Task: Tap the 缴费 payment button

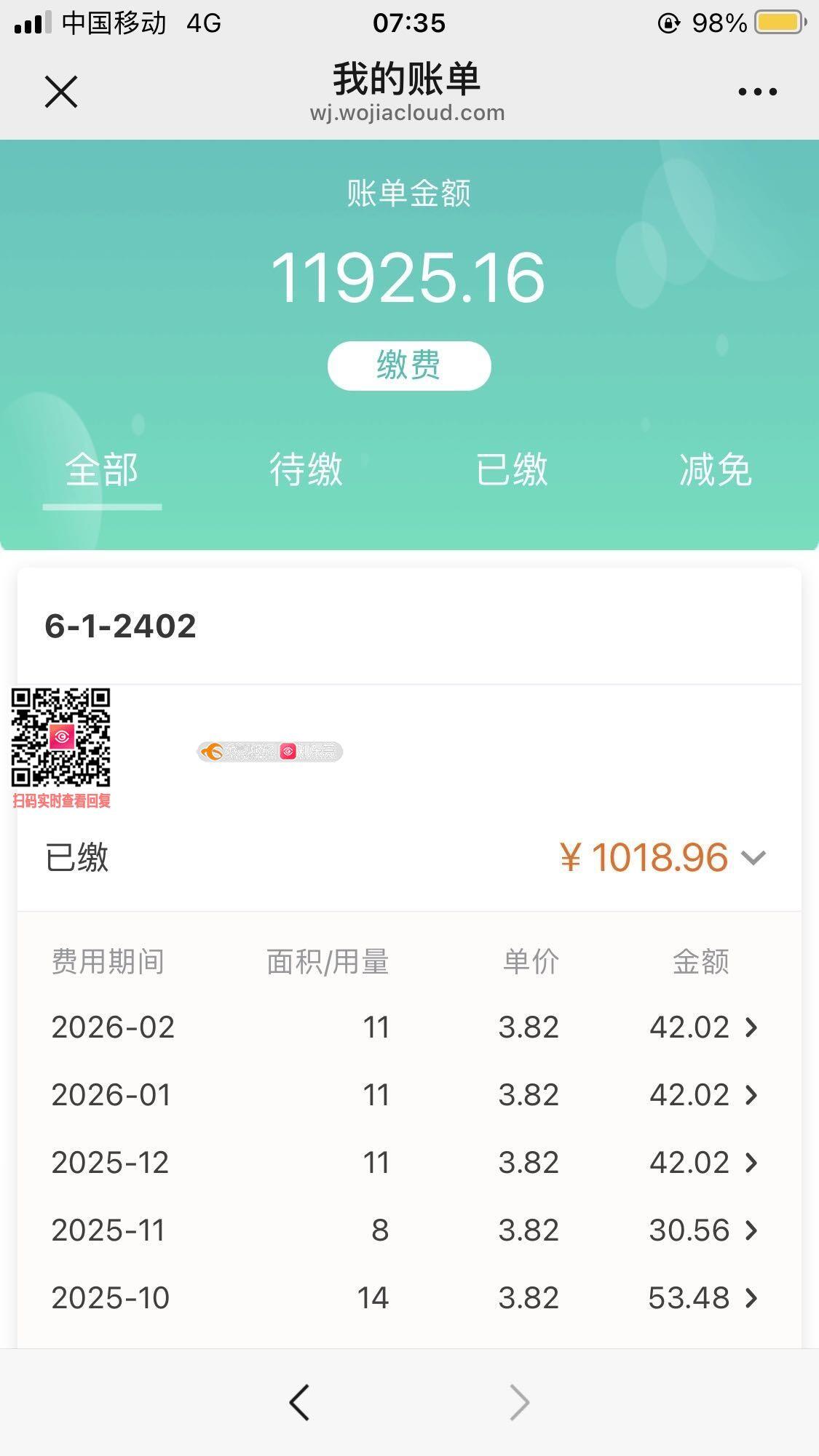Action: (x=409, y=365)
